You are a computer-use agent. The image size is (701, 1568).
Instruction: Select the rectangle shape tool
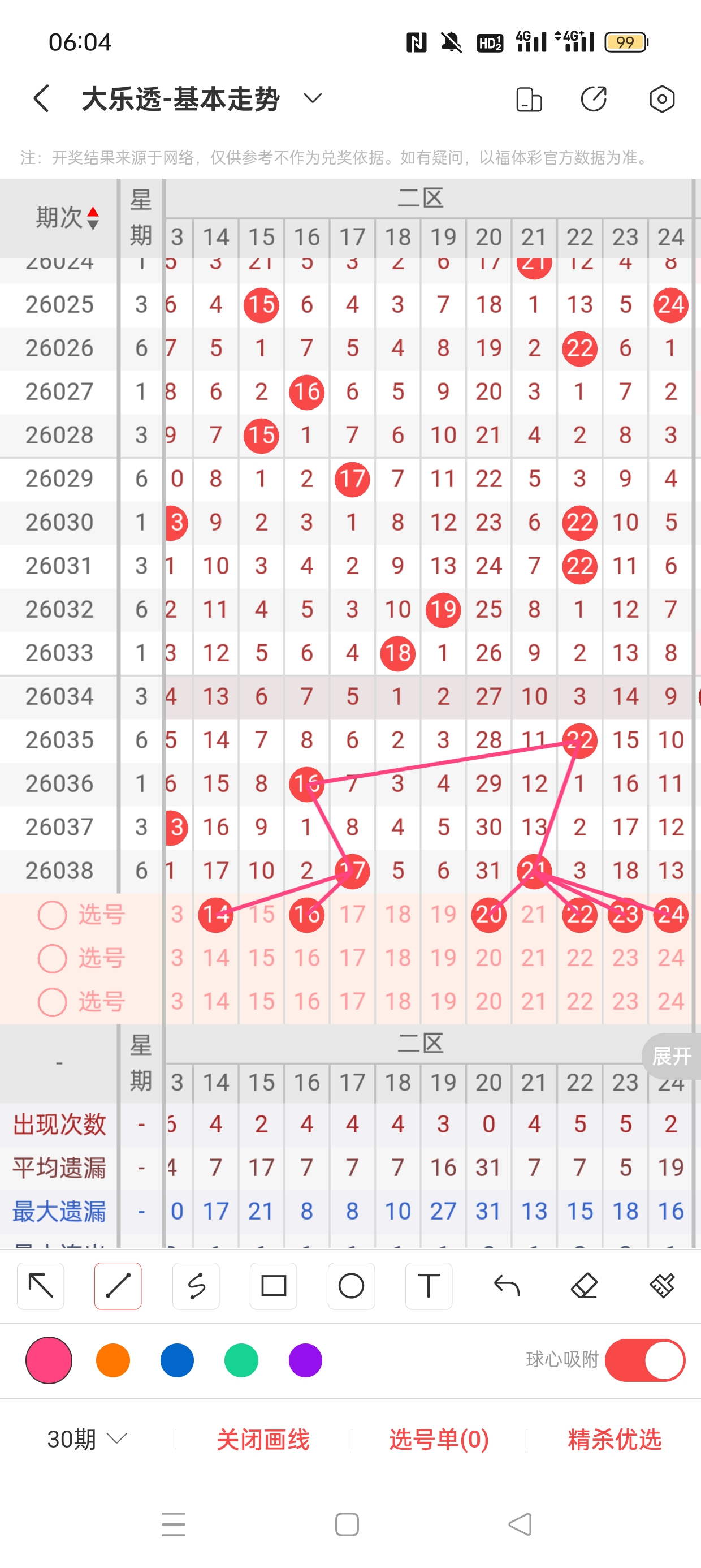[273, 1286]
